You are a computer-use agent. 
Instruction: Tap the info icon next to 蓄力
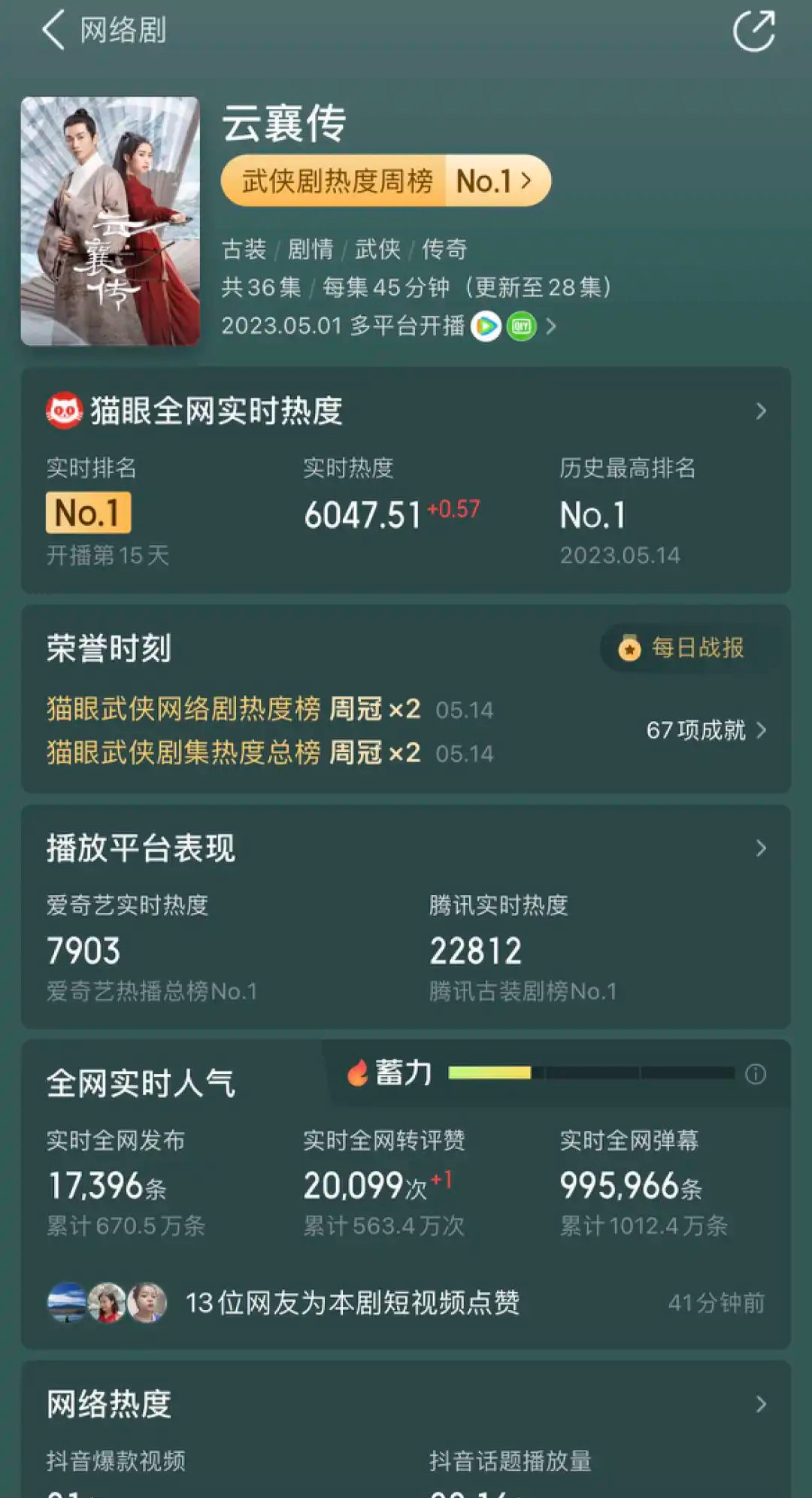pyautogui.click(x=756, y=1074)
